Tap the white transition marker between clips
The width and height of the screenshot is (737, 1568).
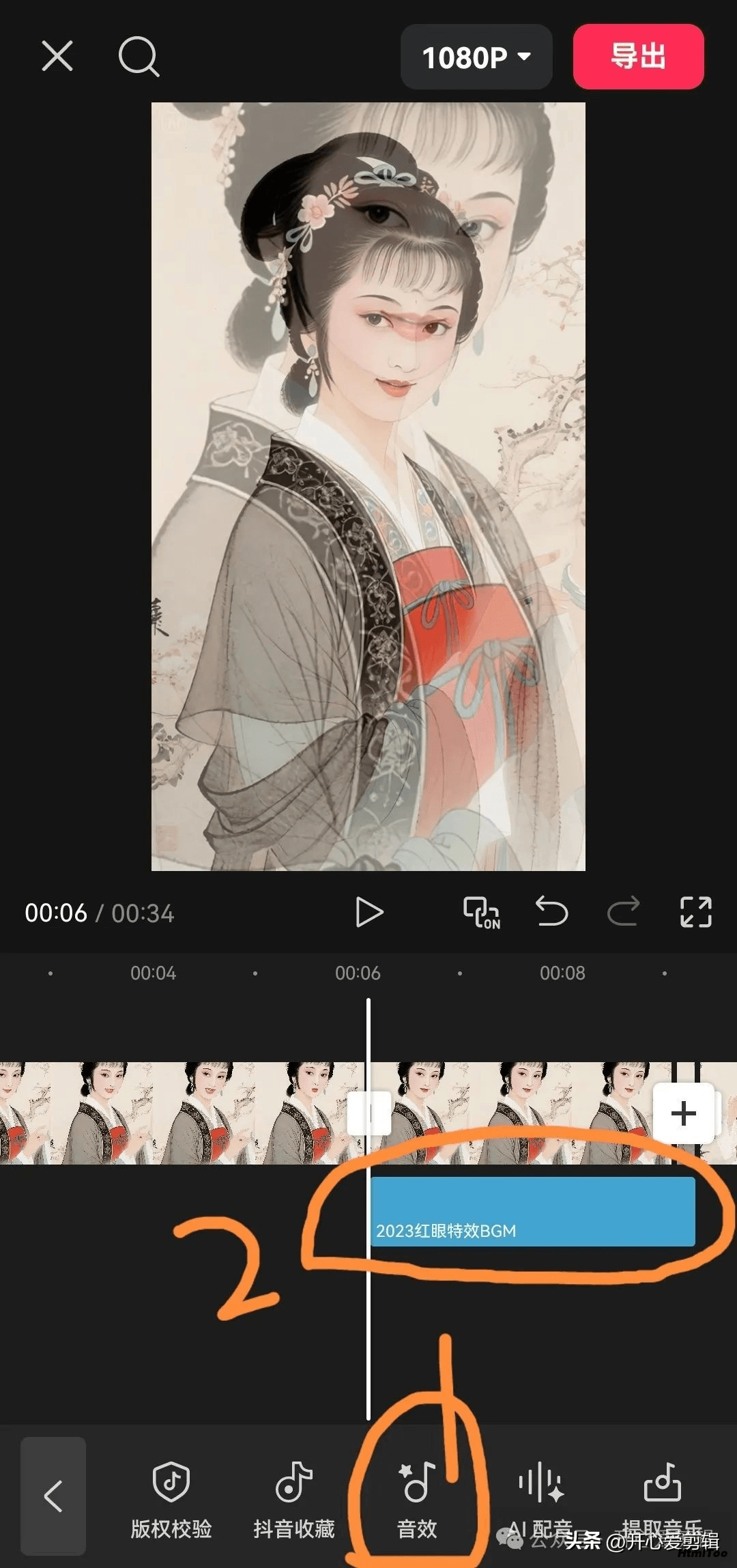(369, 1113)
